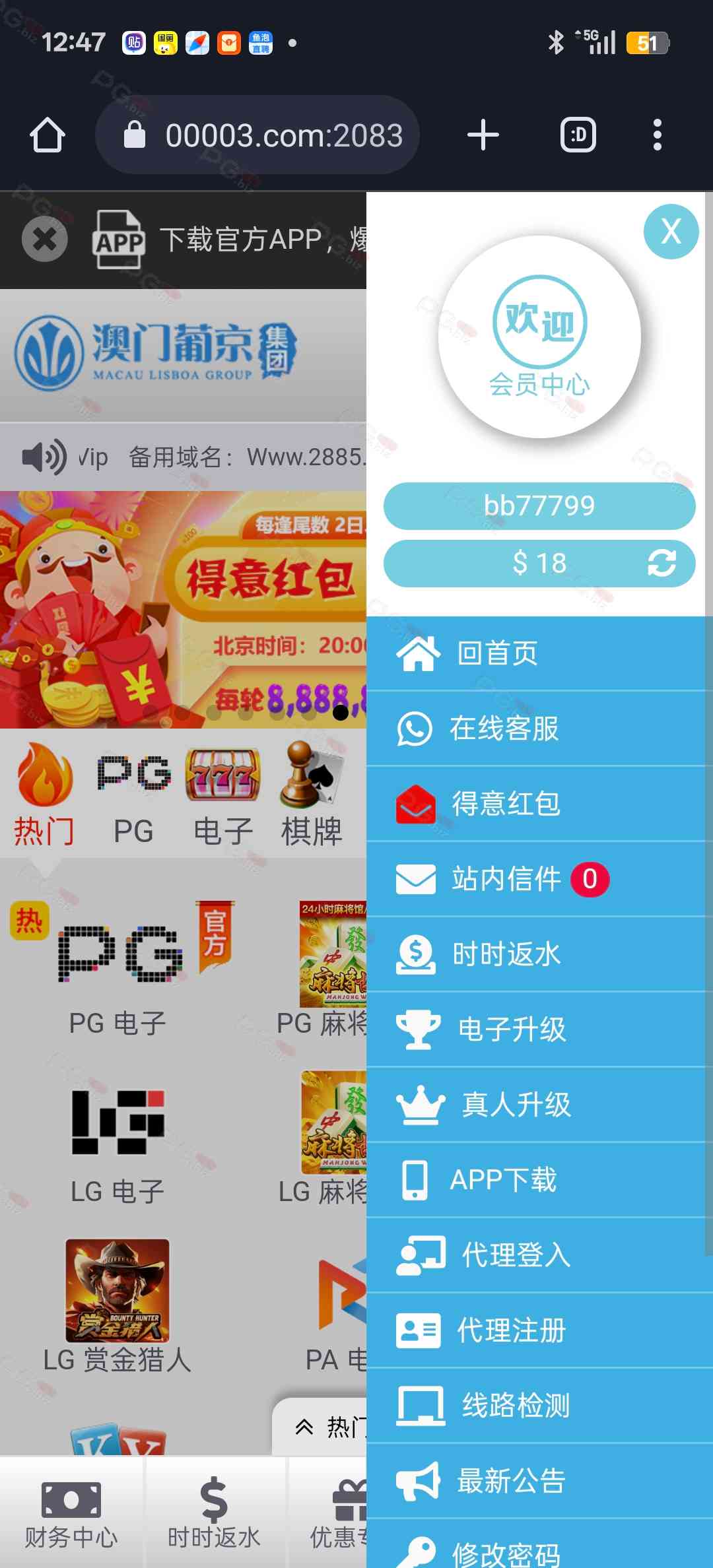
Task: Refresh the $ 18 balance
Action: point(662,563)
